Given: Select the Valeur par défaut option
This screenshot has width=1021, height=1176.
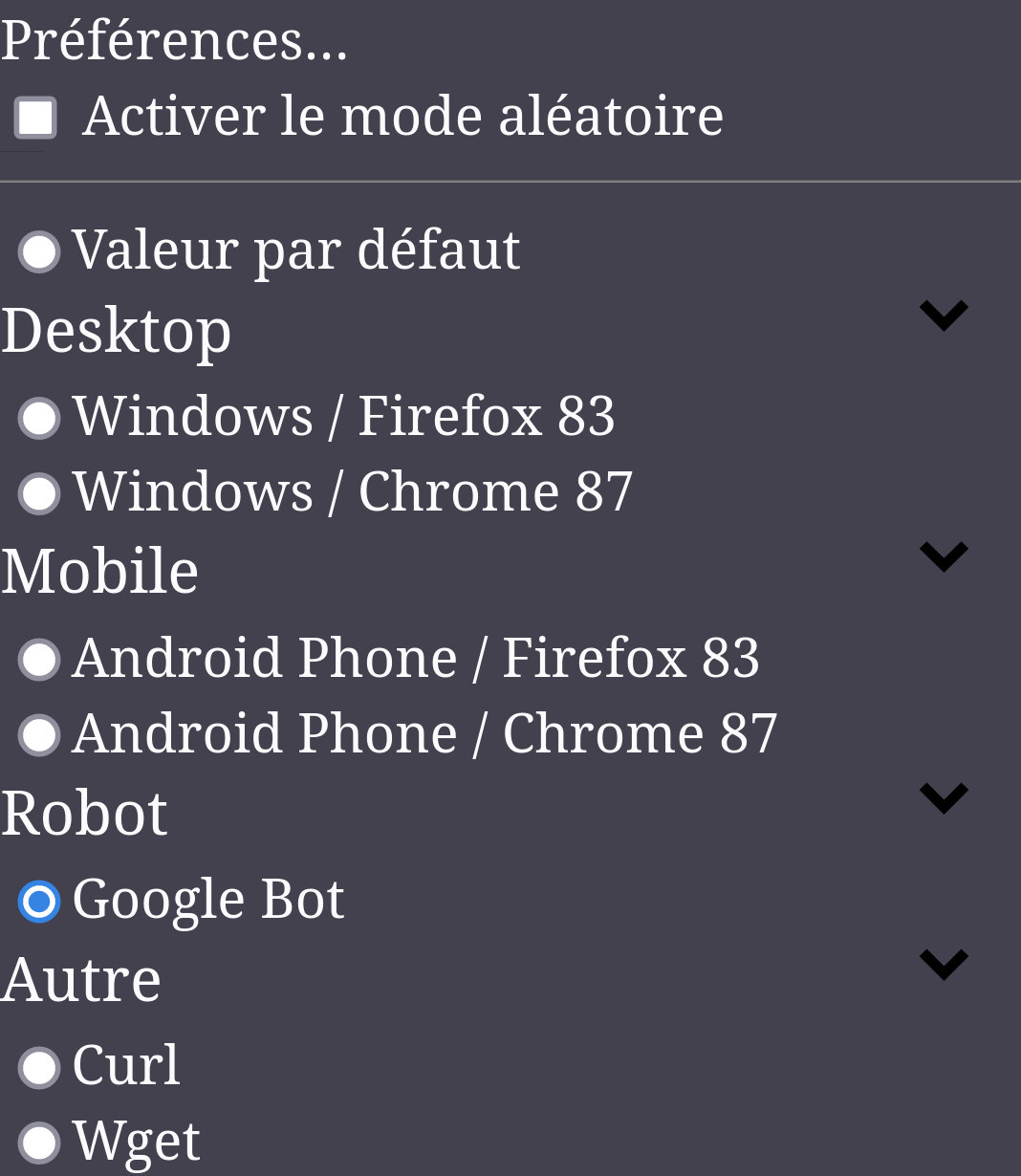Looking at the screenshot, I should pyautogui.click(x=39, y=251).
